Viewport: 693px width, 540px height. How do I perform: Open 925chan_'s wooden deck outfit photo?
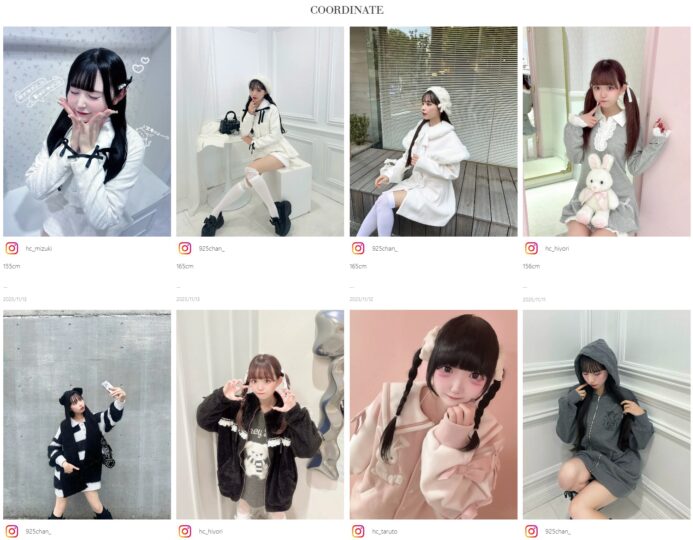(433, 131)
